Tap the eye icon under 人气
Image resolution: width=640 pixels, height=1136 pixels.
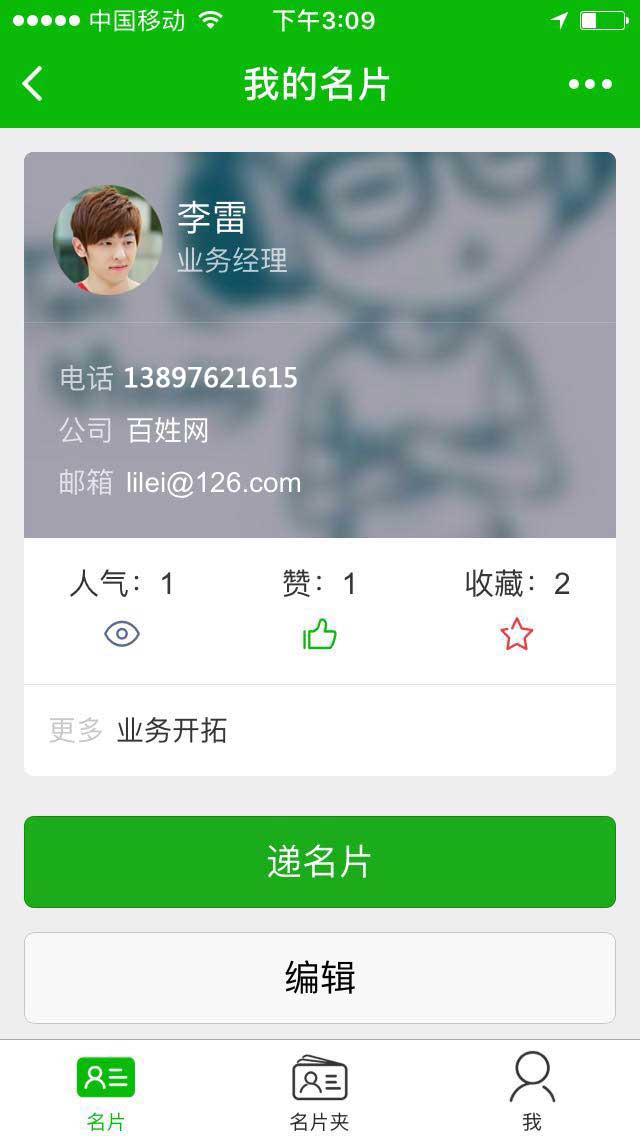click(x=122, y=635)
